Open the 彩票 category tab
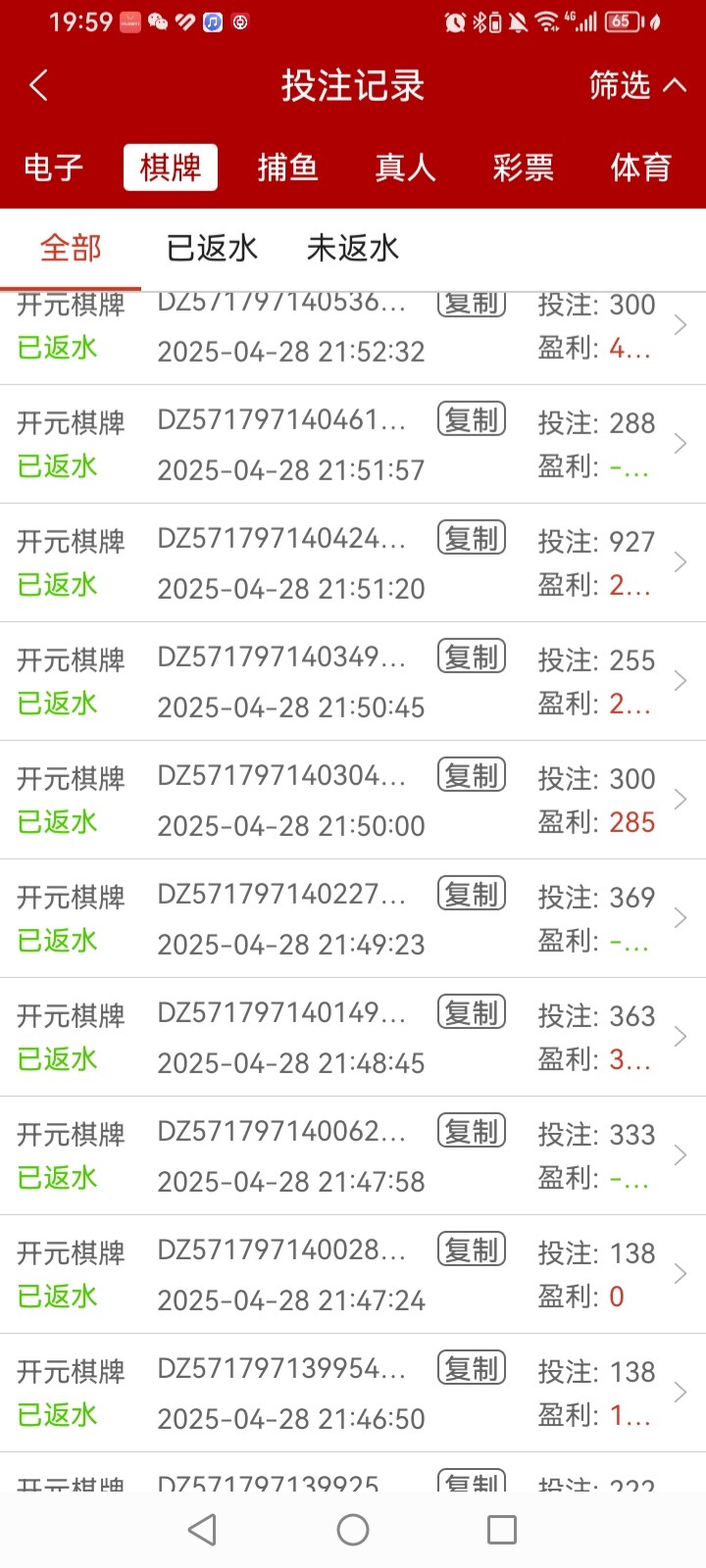This screenshot has height=1568, width=706. click(523, 168)
